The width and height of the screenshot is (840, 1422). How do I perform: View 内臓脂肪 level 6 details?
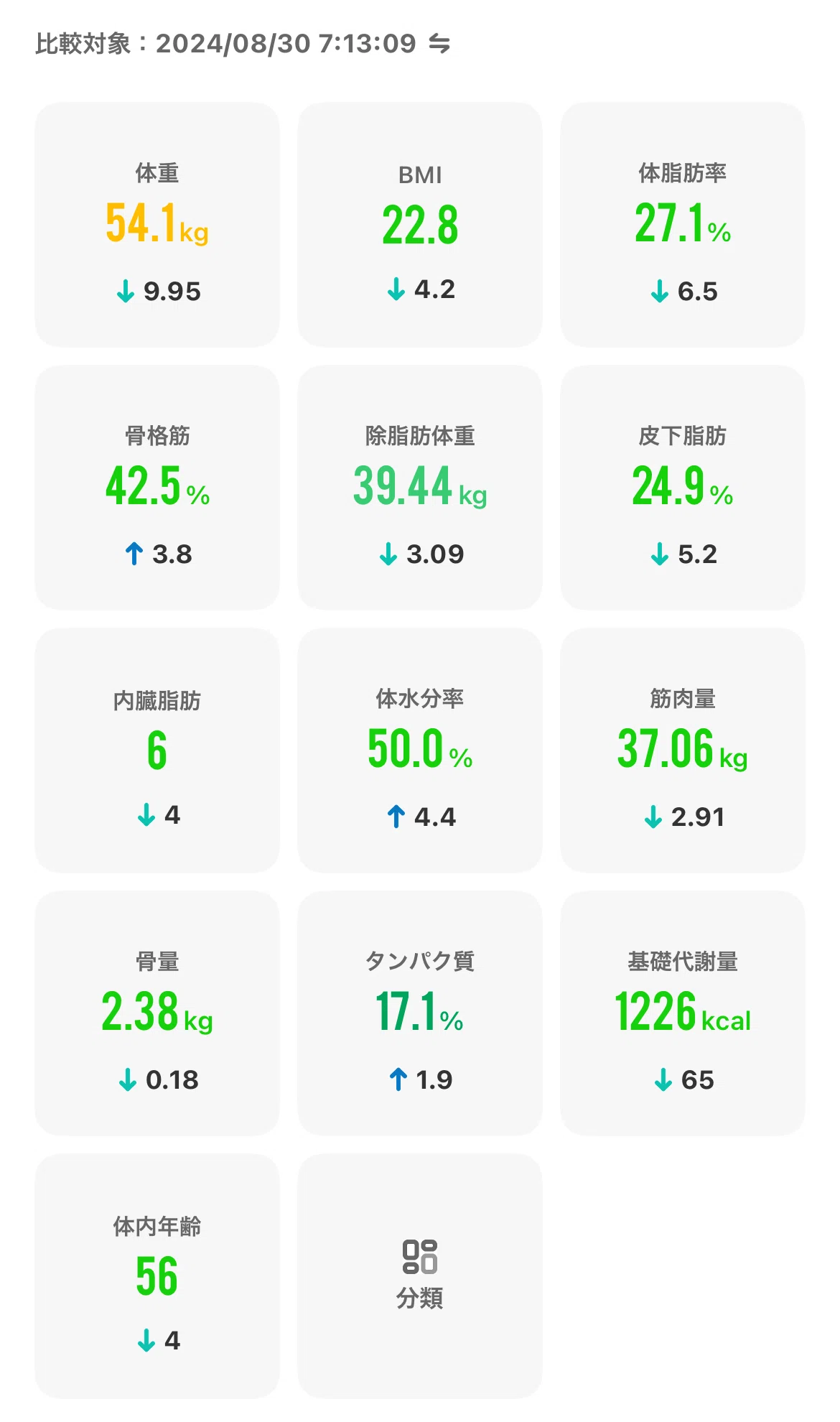(x=157, y=750)
